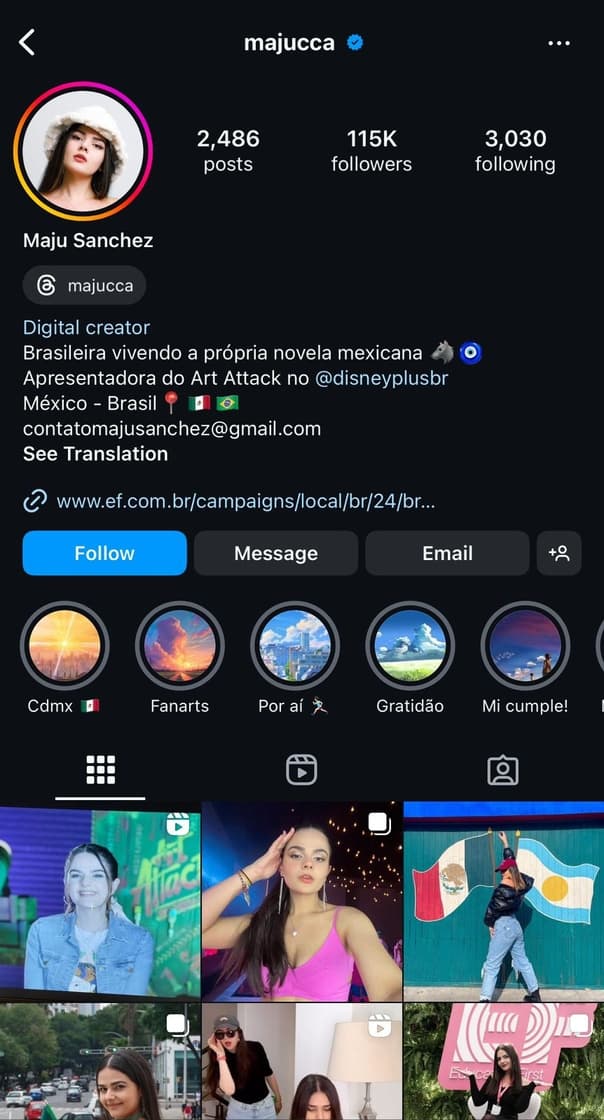
Task: Show suggested accounts with add-person icon
Action: point(559,553)
